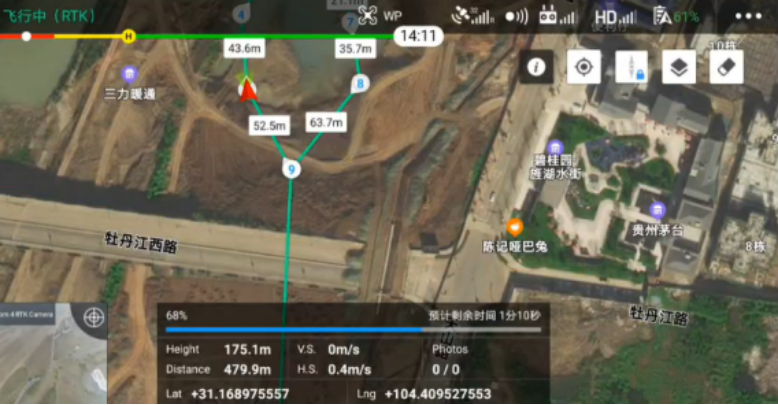Open the flight info panel
Viewport: 778px width, 405px height.
[538, 67]
